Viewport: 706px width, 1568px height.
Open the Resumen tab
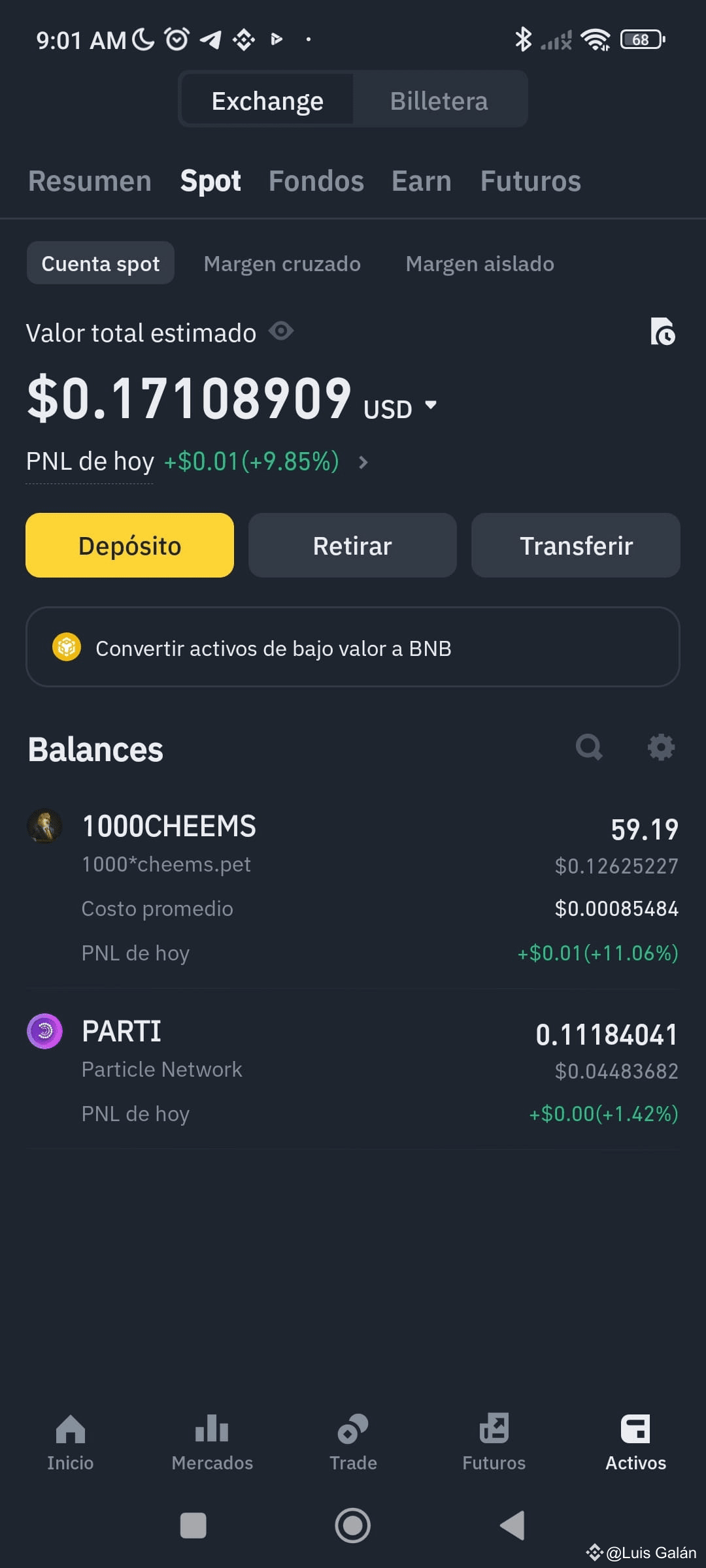[90, 181]
